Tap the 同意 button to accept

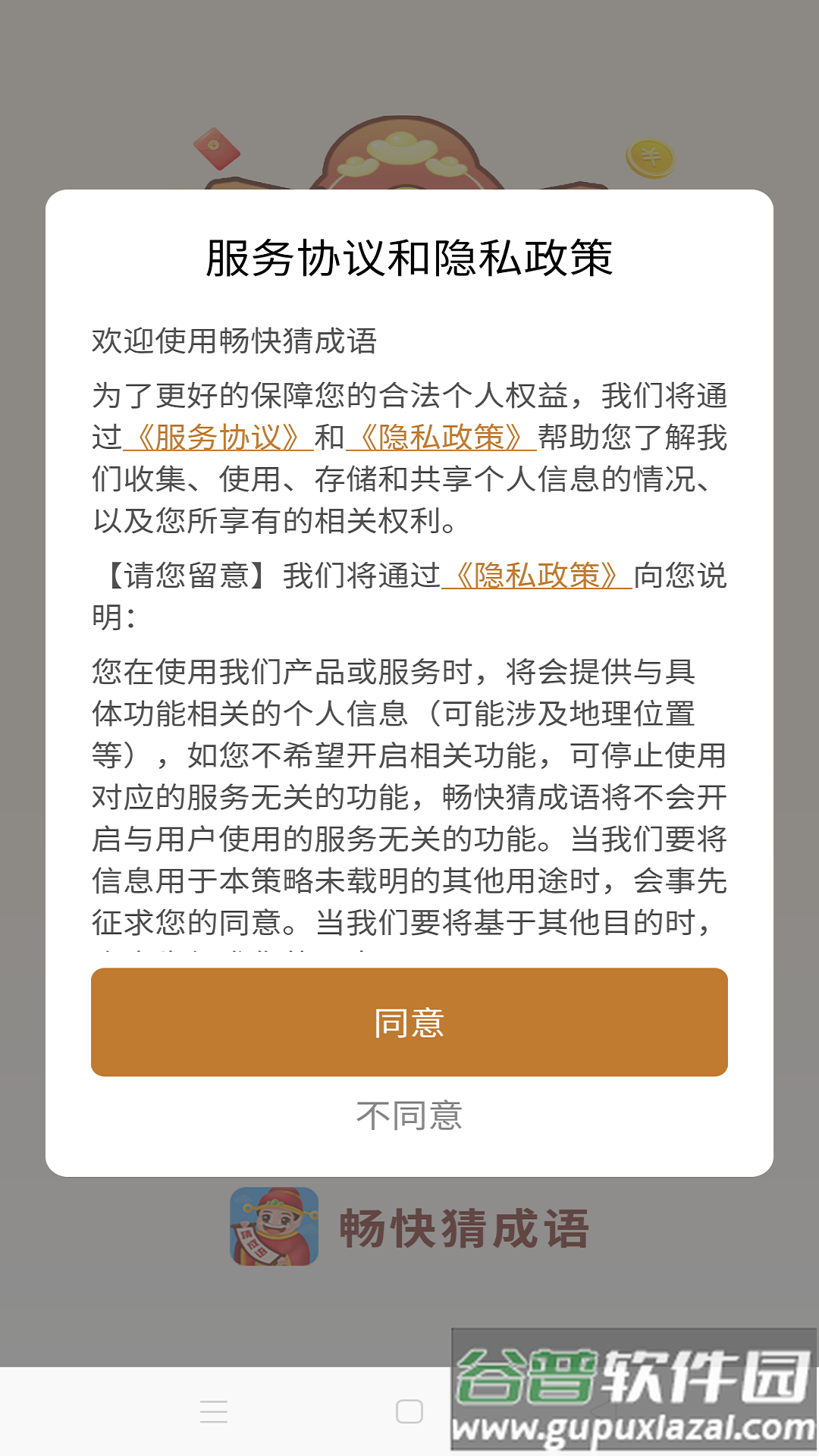click(x=409, y=1021)
